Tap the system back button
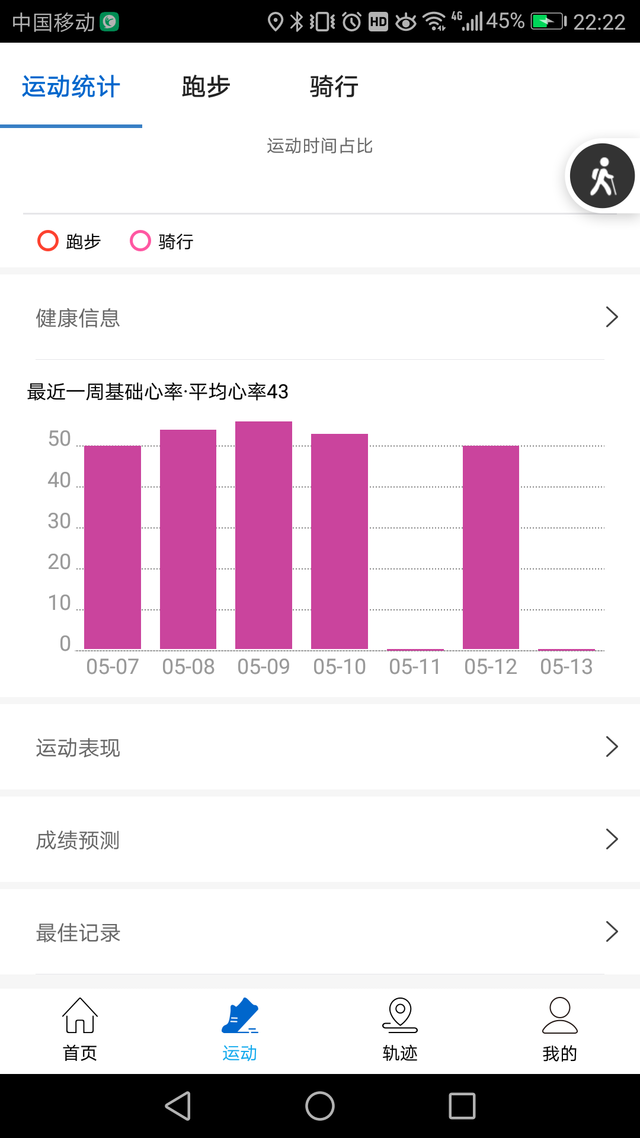 [x=178, y=1106]
